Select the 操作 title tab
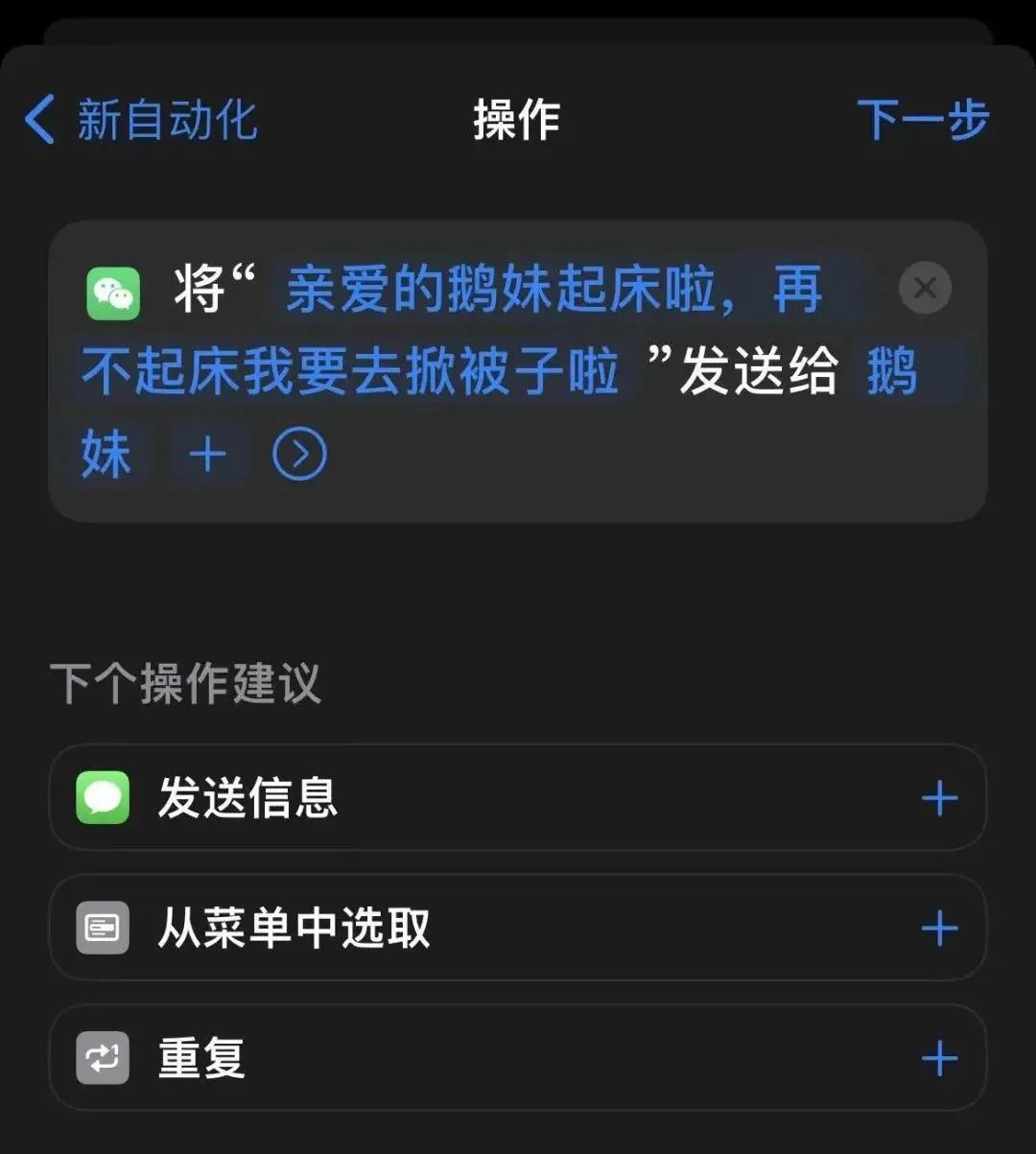The image size is (1036, 1154). click(x=518, y=119)
